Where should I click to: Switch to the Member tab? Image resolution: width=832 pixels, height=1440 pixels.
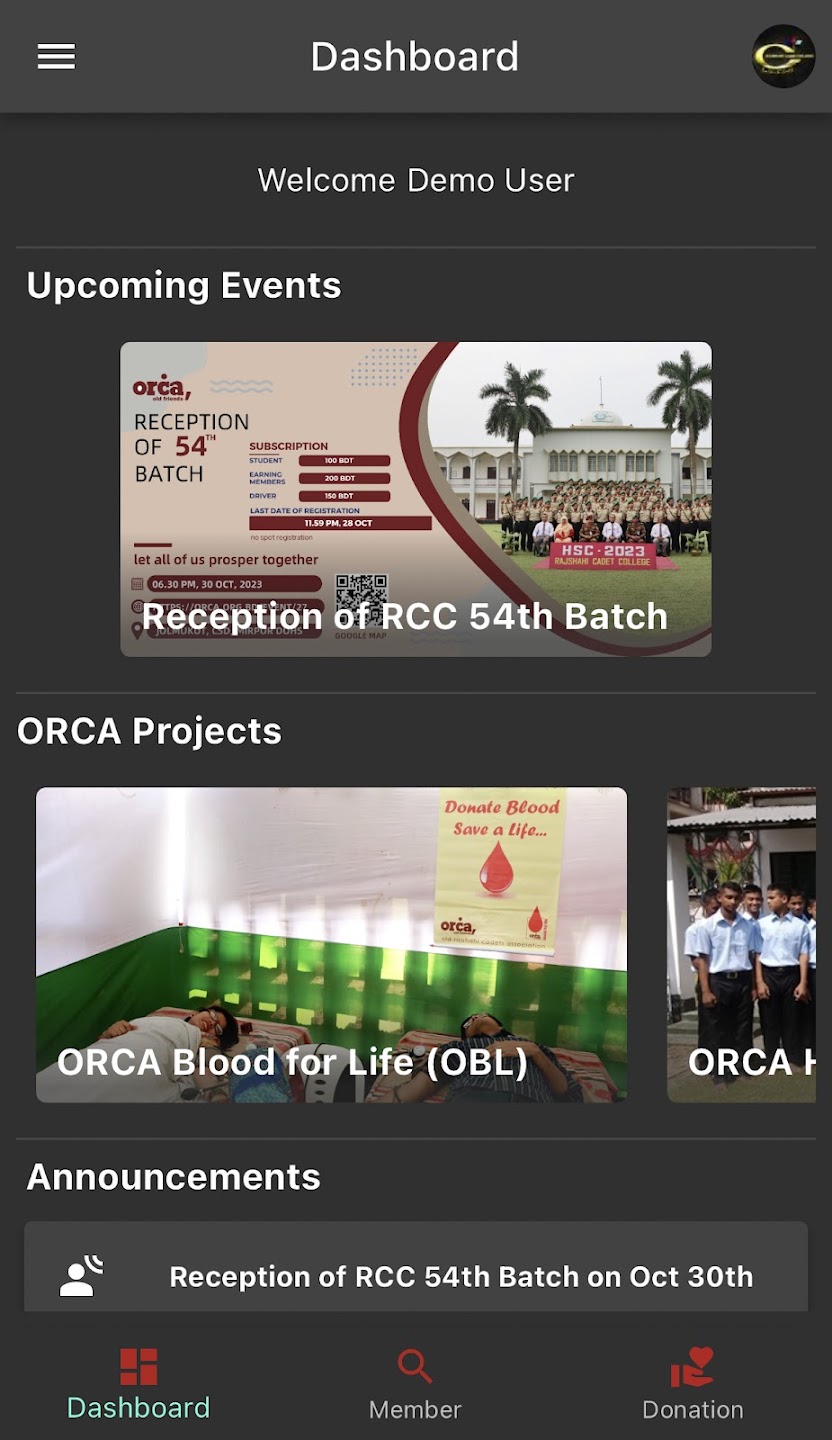pos(415,1385)
